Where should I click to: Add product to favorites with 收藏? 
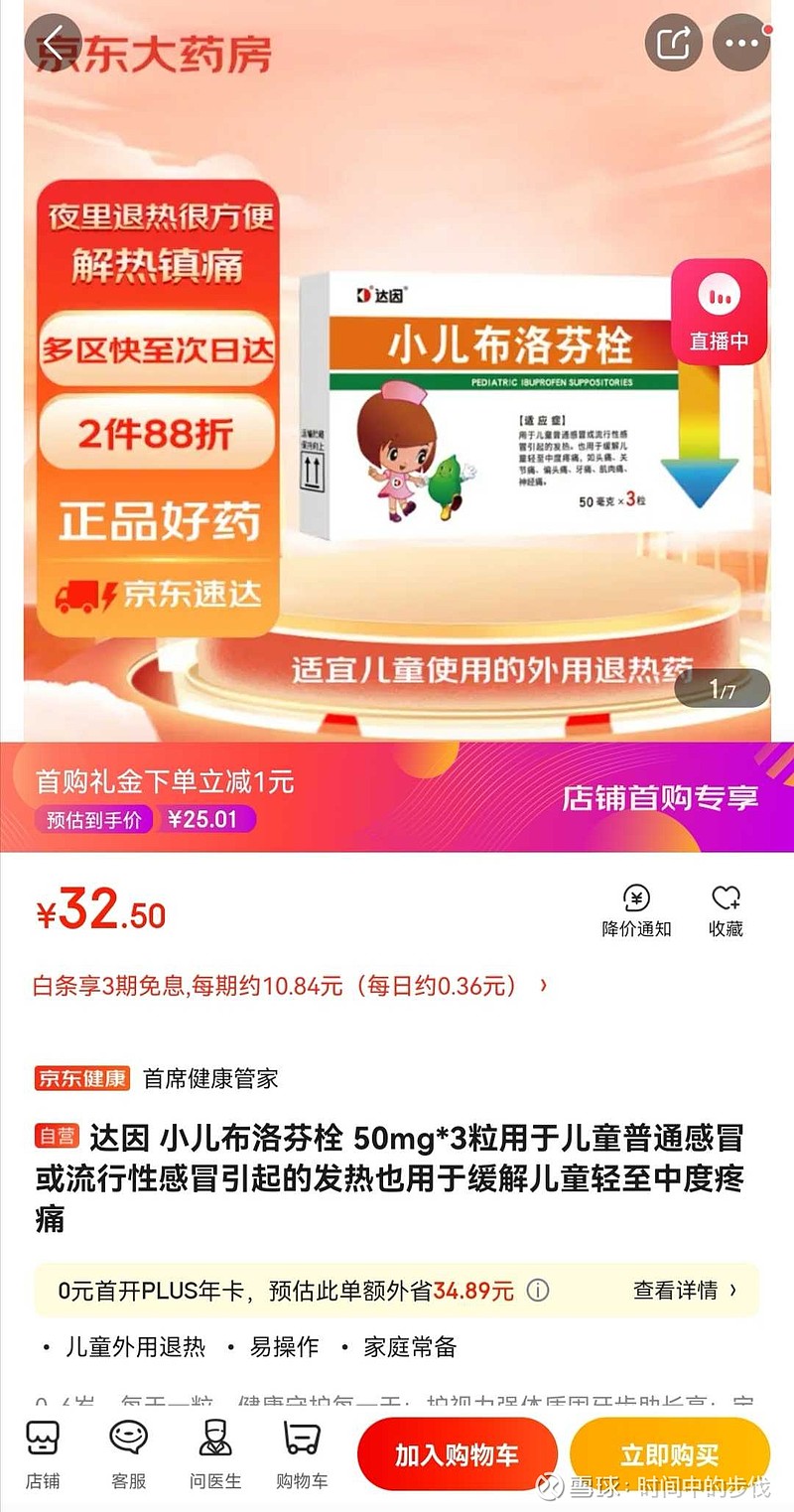726,911
